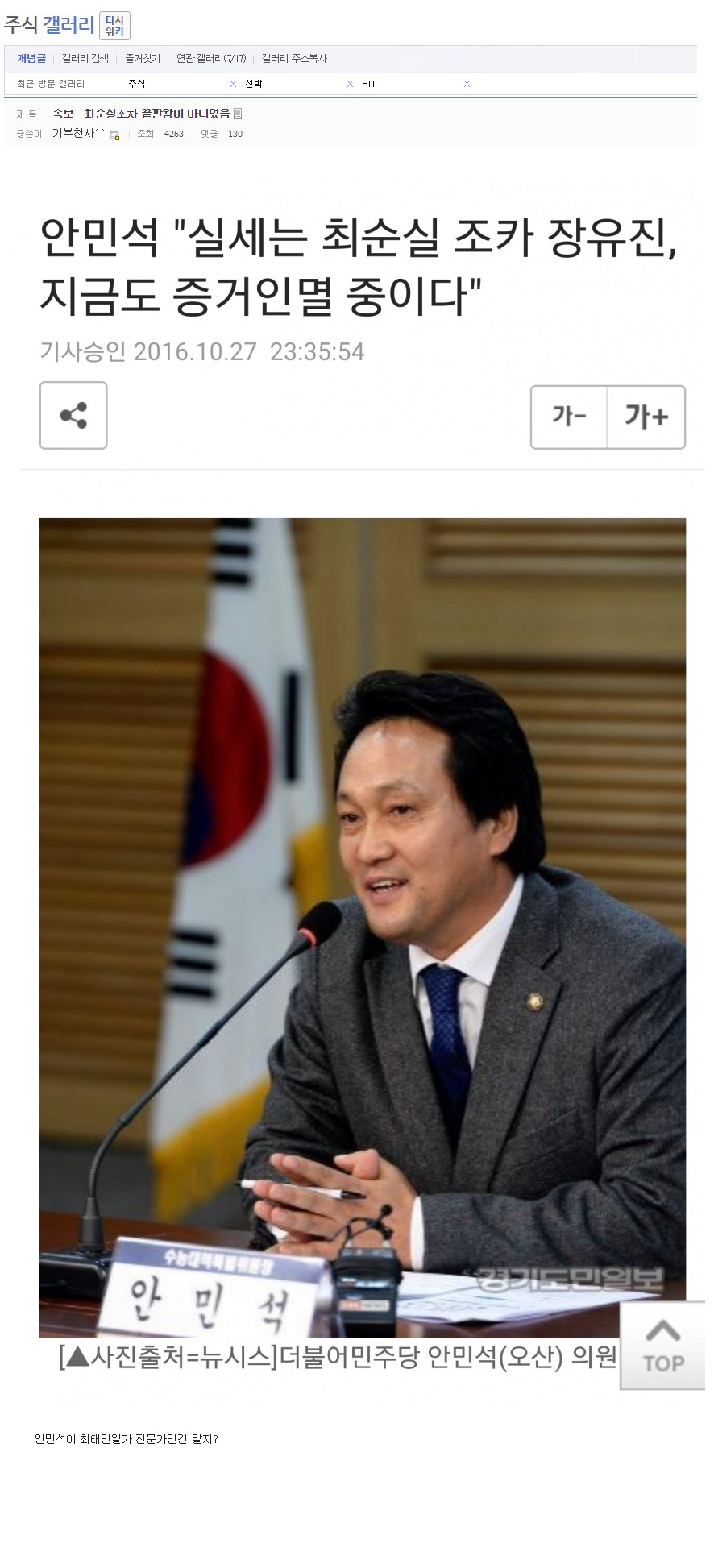The width and height of the screenshot is (714, 1568).
Task: Go to recently visited 주식 gallery
Action: 137,84
